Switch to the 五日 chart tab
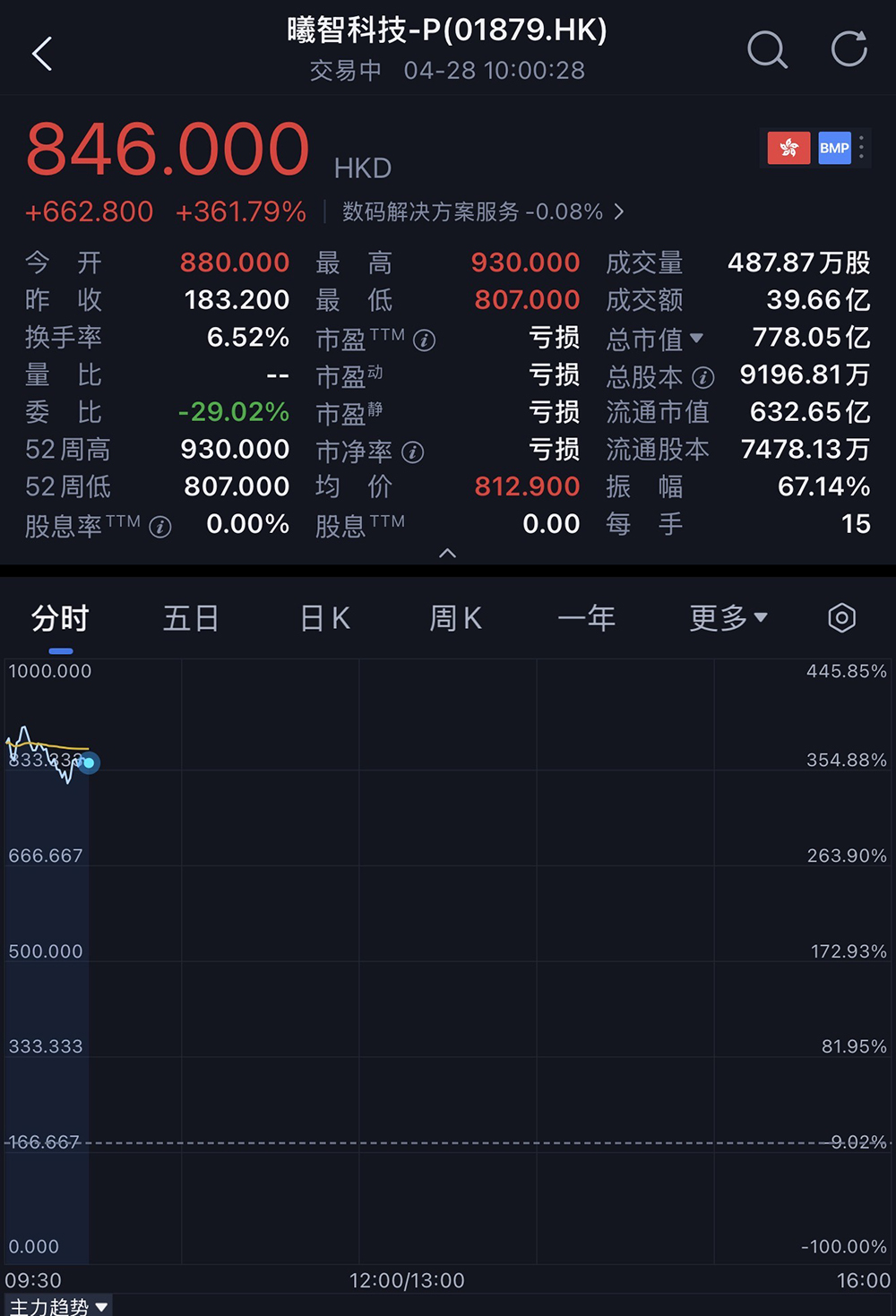This screenshot has width=896, height=1316. coord(190,618)
